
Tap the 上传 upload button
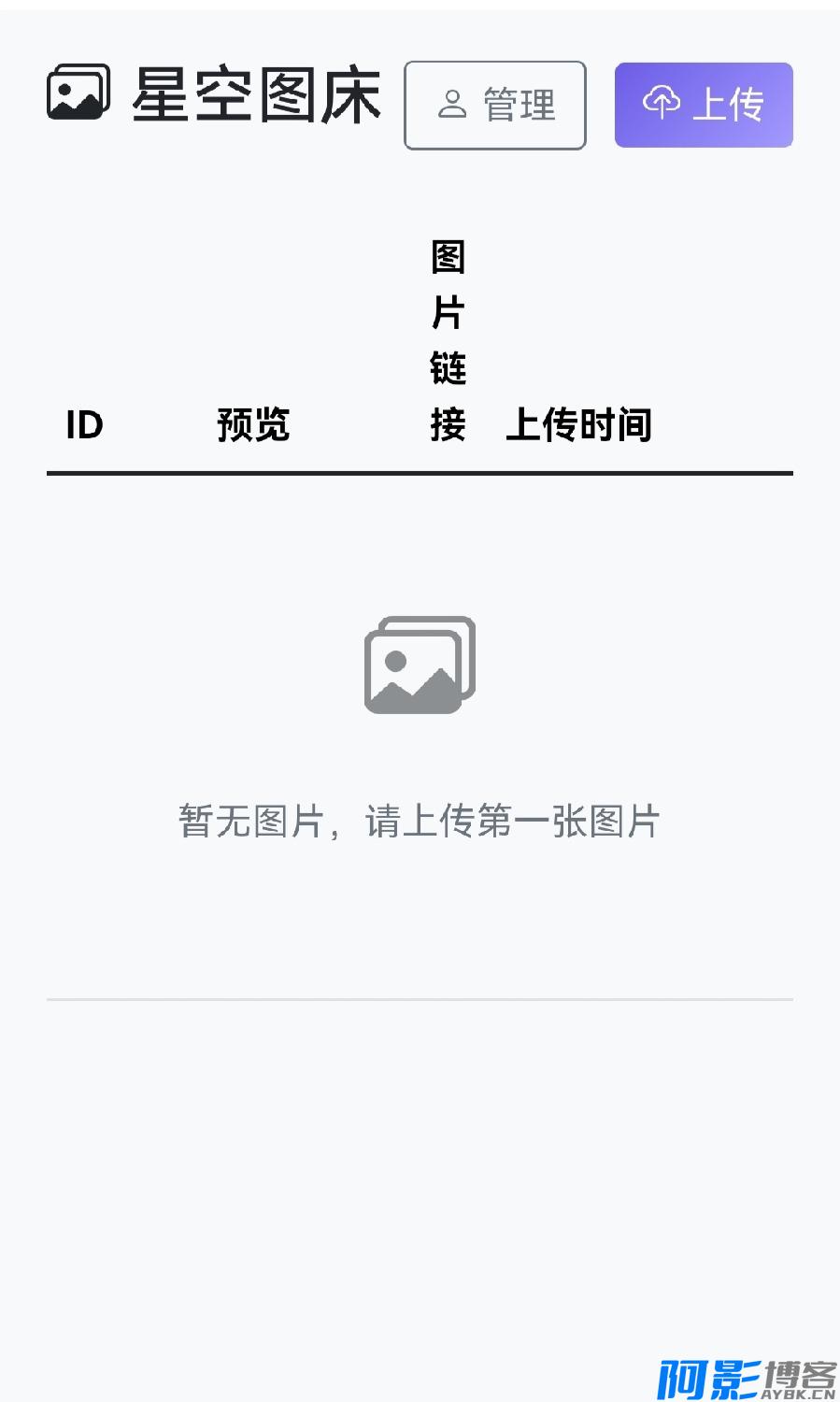click(704, 105)
